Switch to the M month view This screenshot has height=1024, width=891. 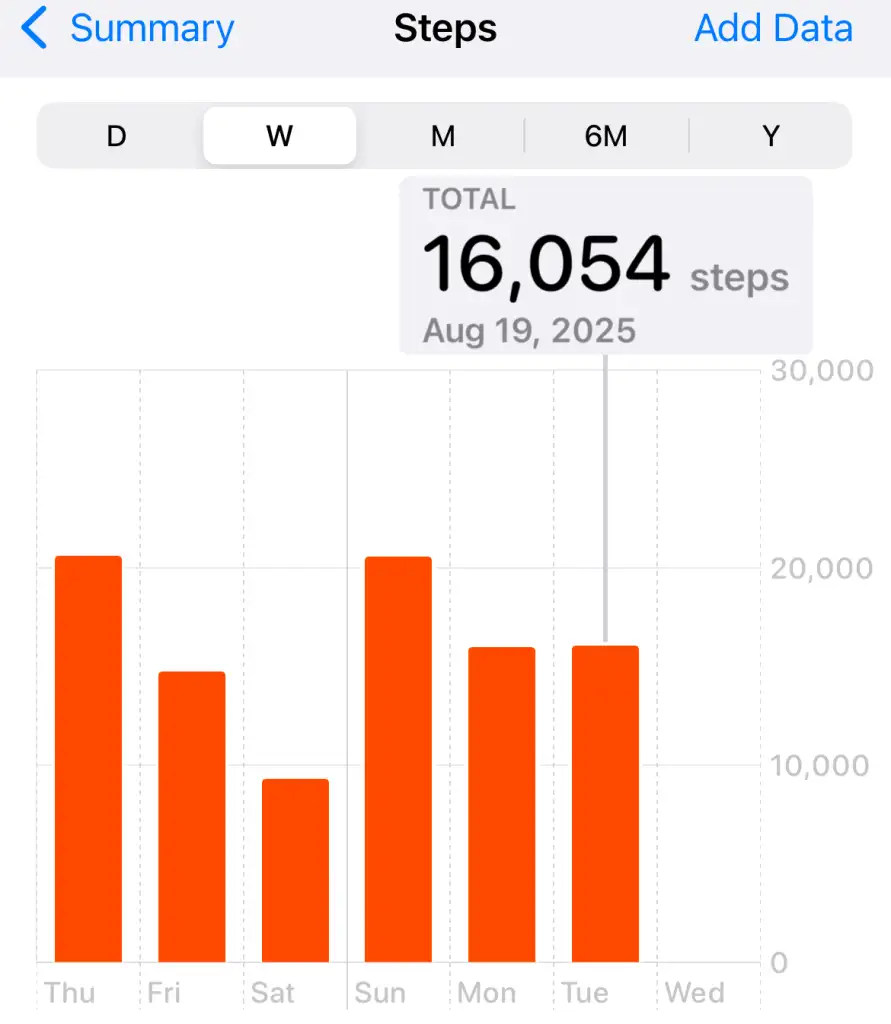pos(442,136)
